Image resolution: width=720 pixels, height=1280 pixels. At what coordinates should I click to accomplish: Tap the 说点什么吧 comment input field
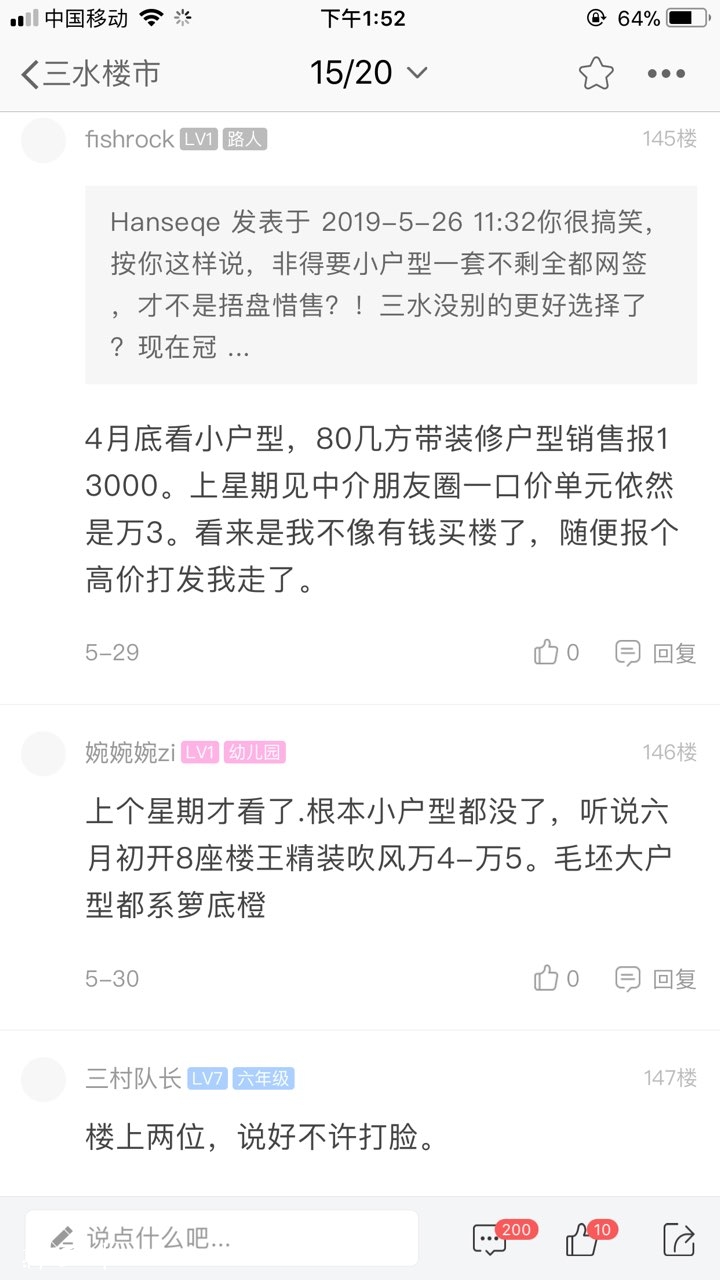tap(222, 1239)
